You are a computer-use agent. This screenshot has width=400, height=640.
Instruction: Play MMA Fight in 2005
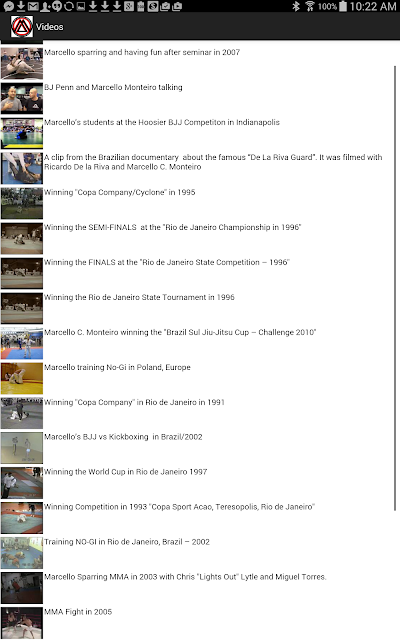197,623
